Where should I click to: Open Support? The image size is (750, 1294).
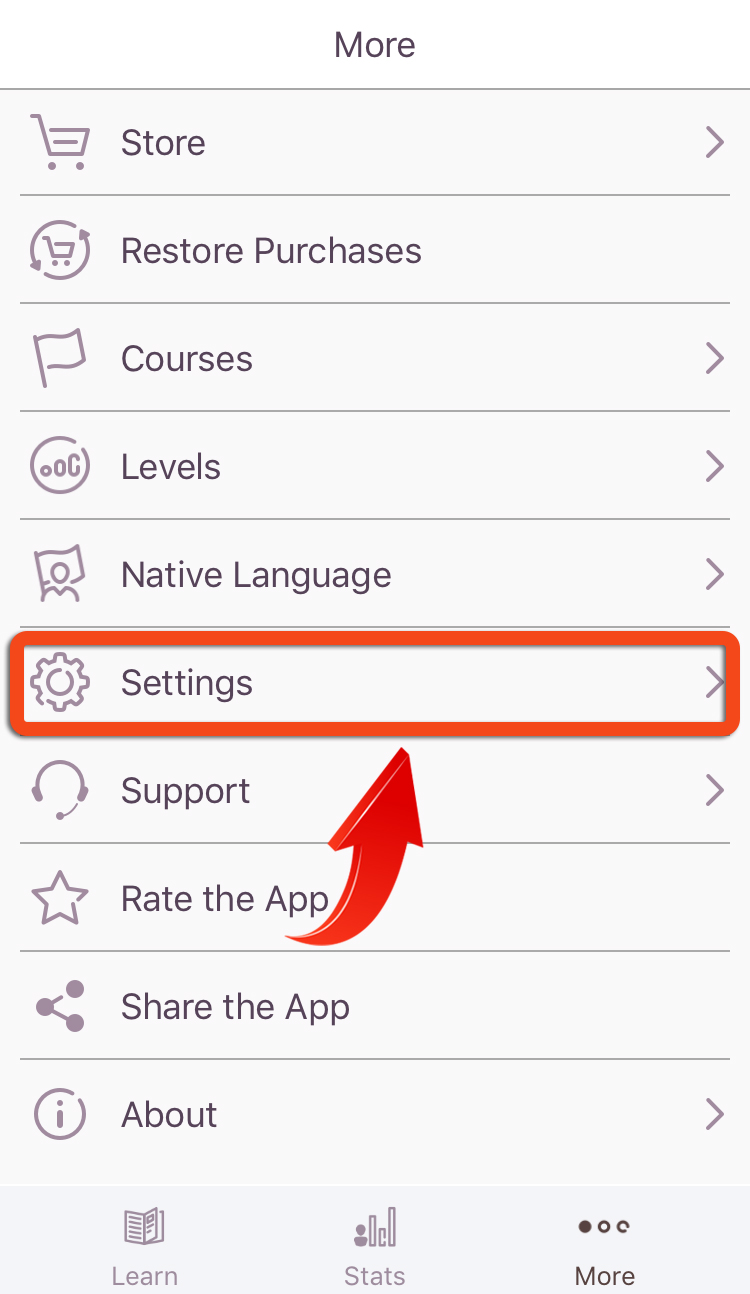[x=375, y=790]
